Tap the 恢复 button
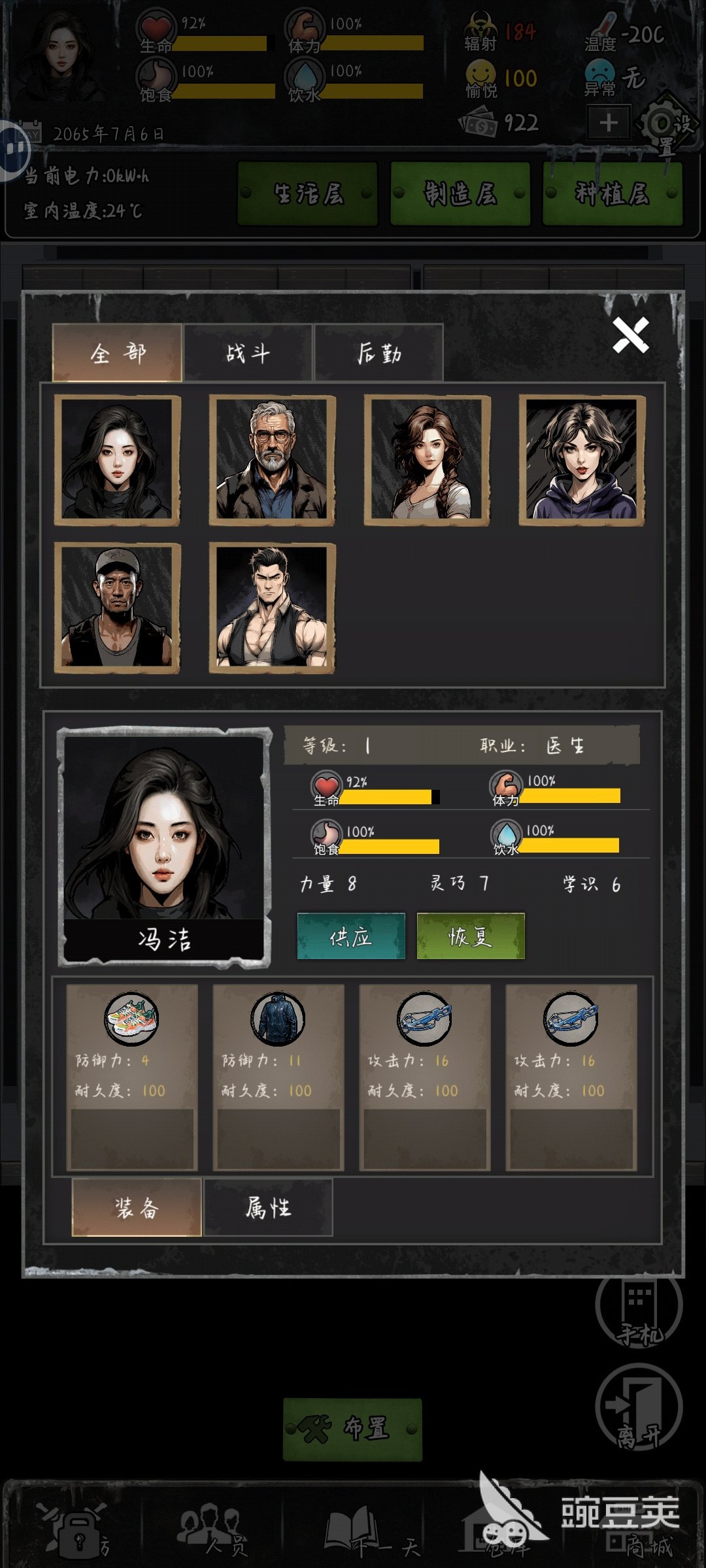706x1568 pixels. (471, 936)
